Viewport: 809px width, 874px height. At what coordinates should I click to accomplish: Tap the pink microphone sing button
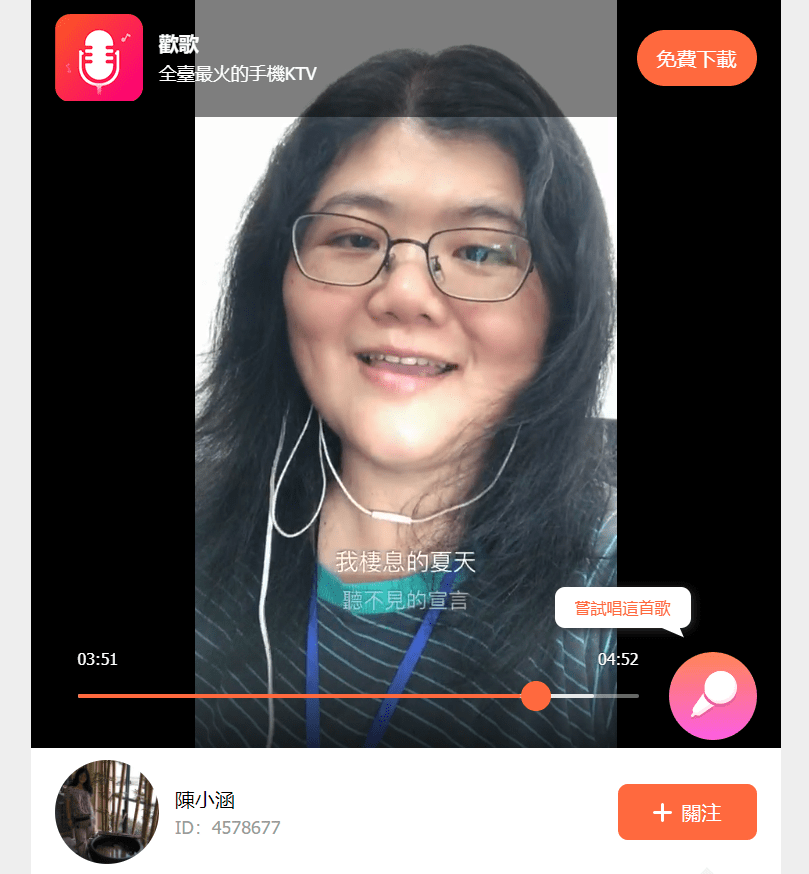(x=712, y=696)
